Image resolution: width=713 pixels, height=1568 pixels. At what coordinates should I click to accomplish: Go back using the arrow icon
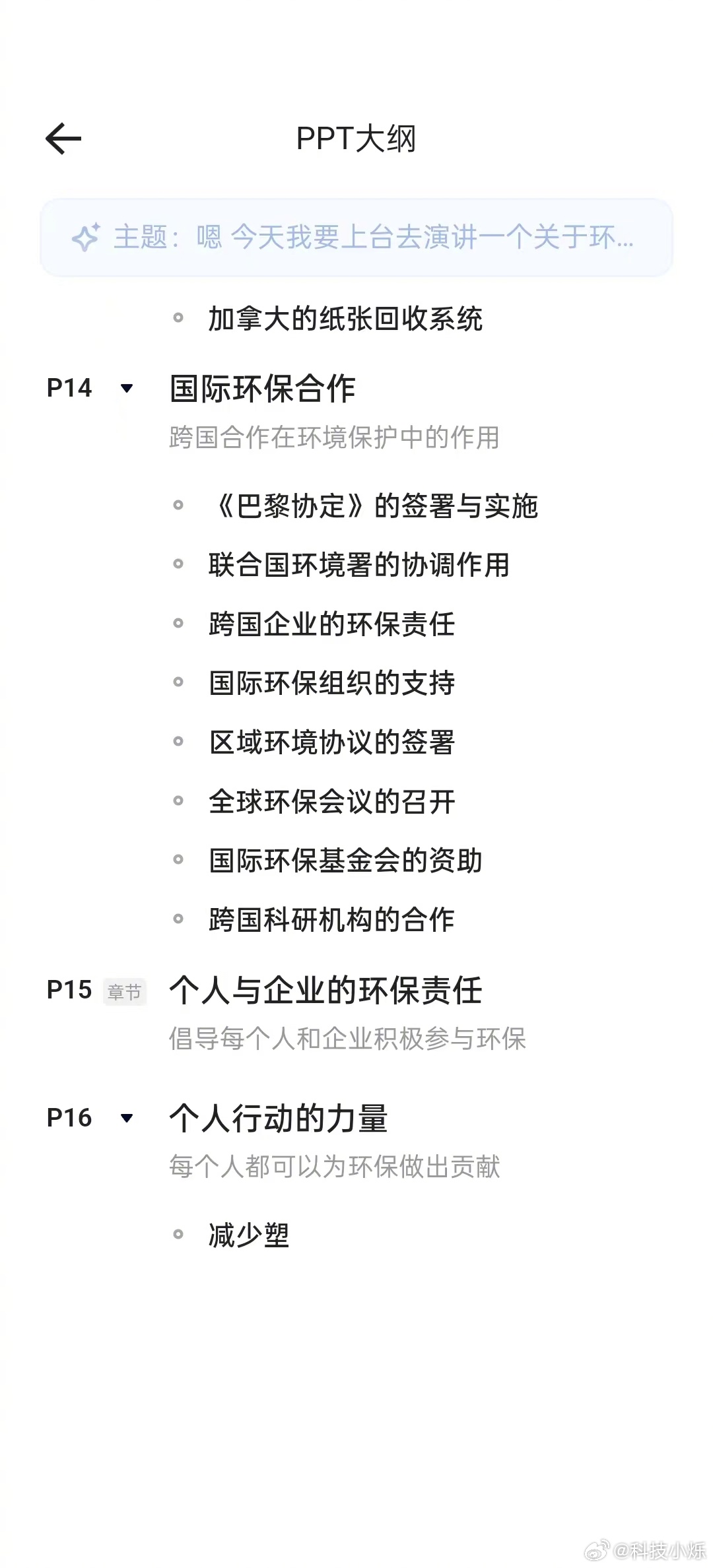point(63,139)
